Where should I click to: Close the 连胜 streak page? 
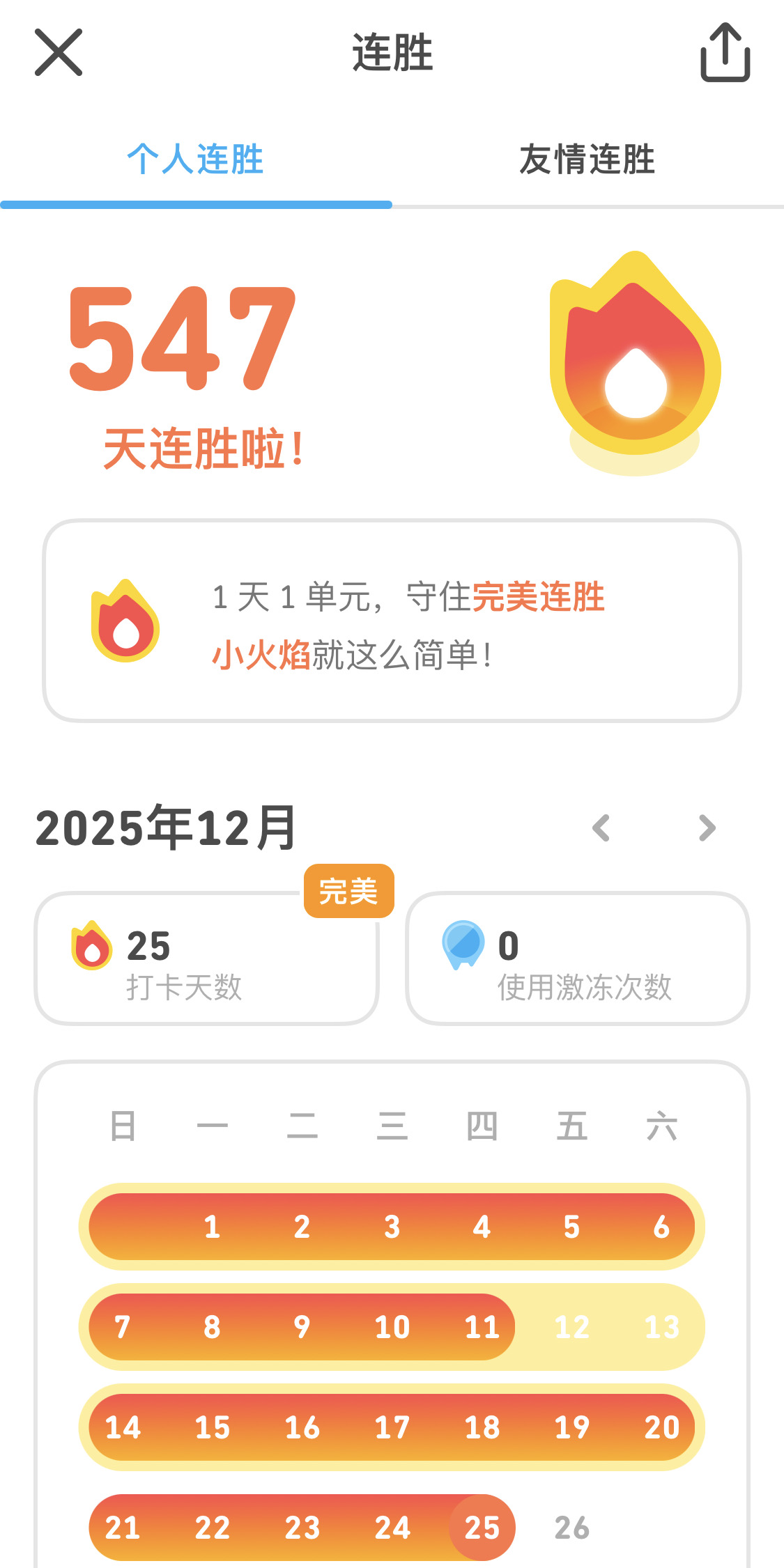pos(59,52)
